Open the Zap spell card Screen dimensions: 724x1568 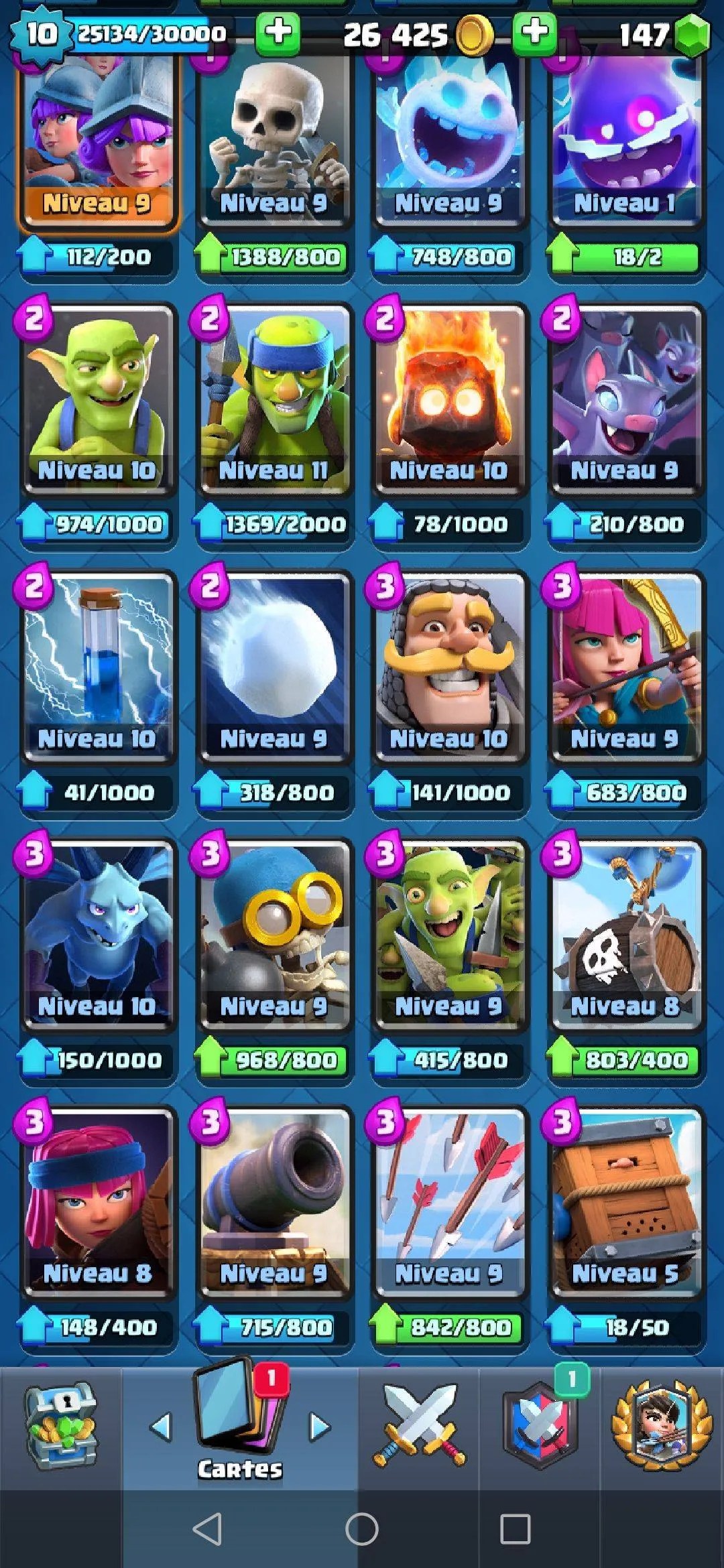point(99,667)
